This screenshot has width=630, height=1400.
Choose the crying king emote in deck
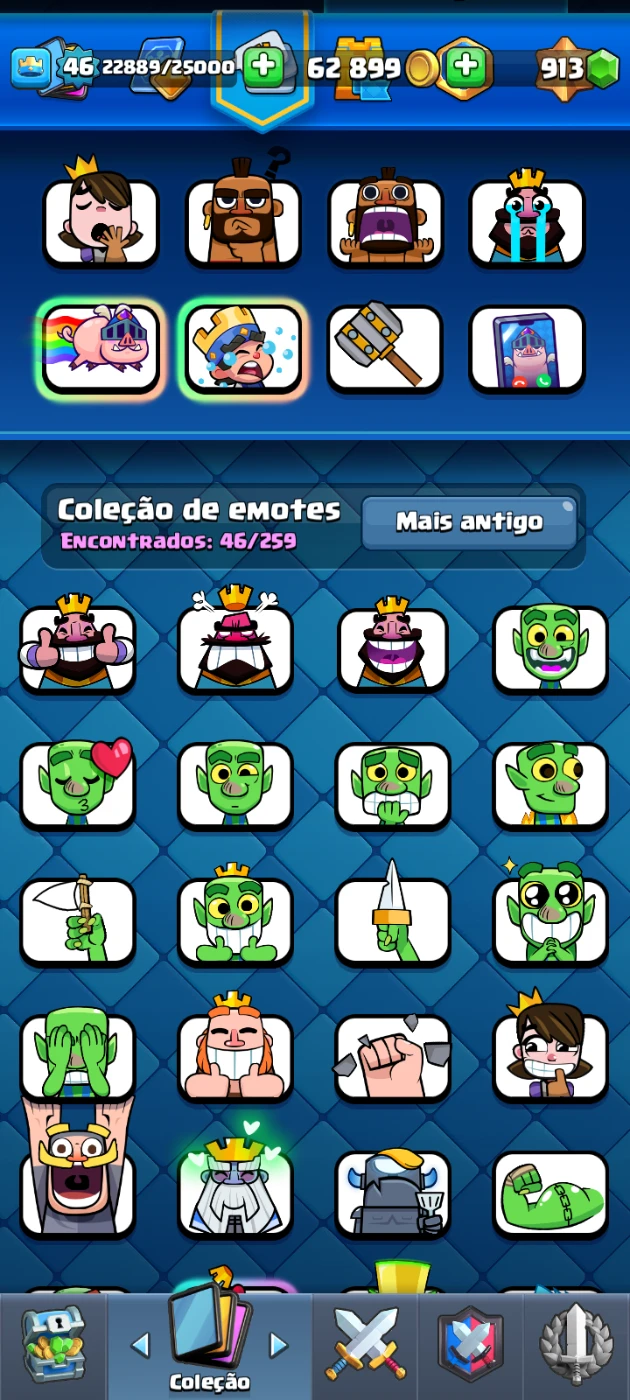click(527, 221)
